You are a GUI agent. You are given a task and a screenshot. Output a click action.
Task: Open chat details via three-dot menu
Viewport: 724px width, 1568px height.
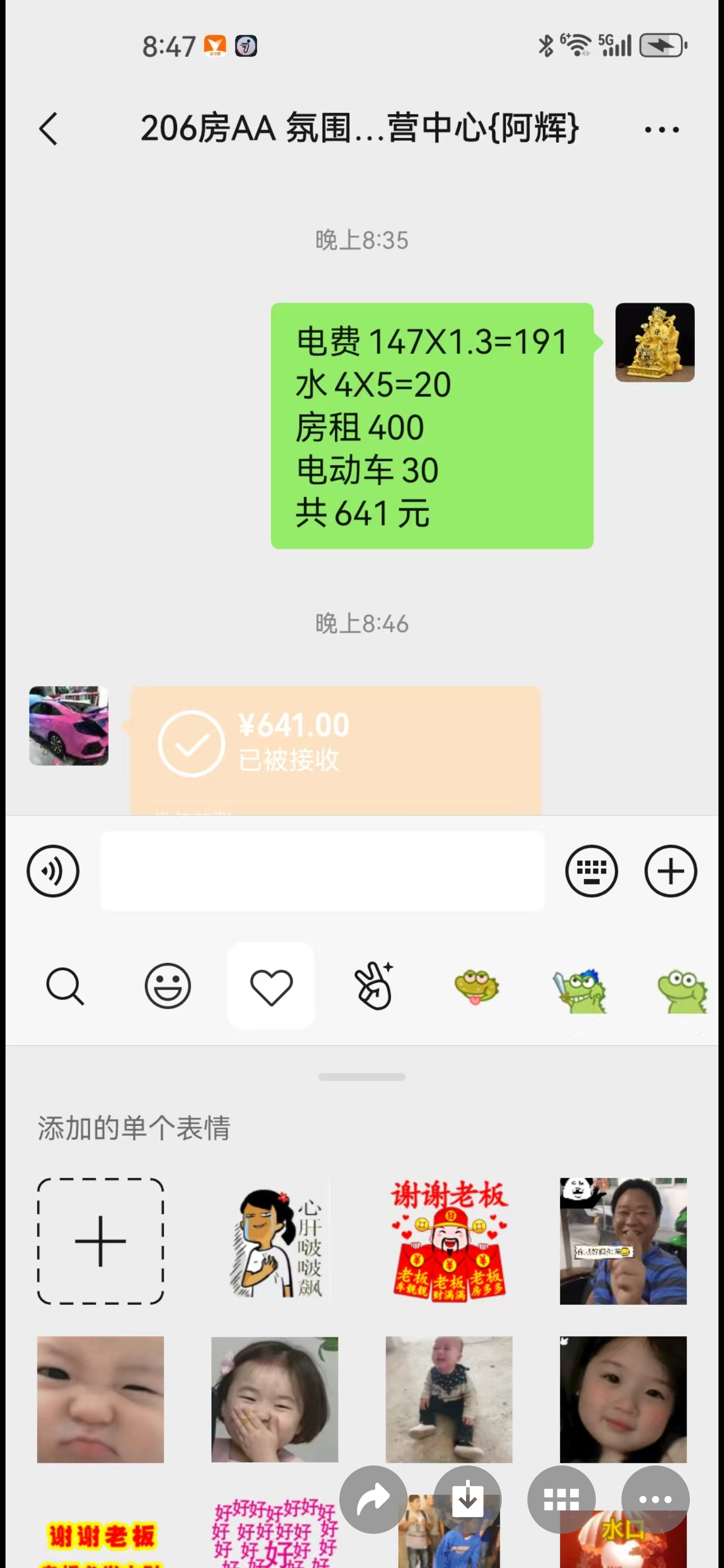(x=661, y=130)
